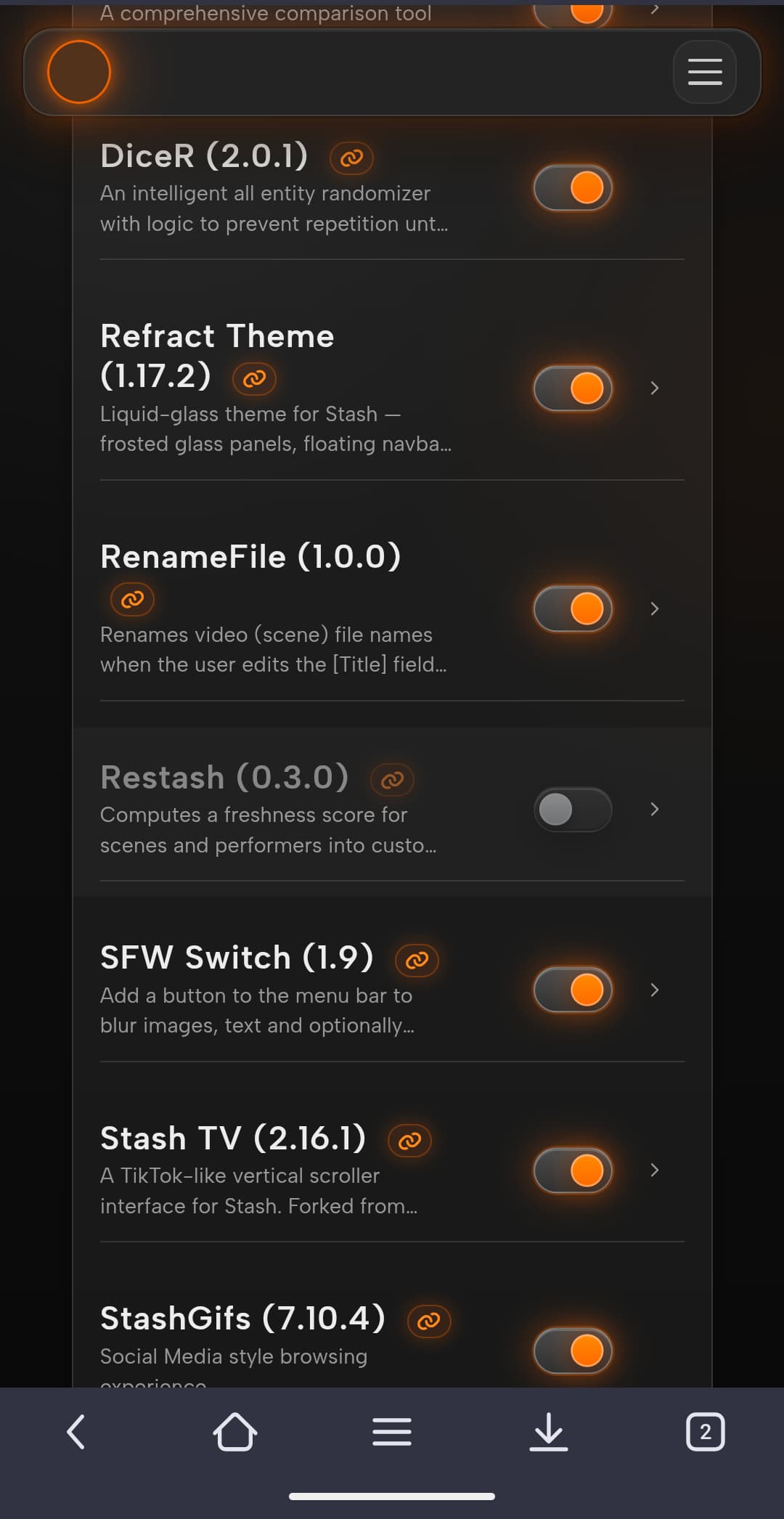Image resolution: width=784 pixels, height=1519 pixels.
Task: Disable the StashGifs plugin toggle
Action: [573, 1351]
